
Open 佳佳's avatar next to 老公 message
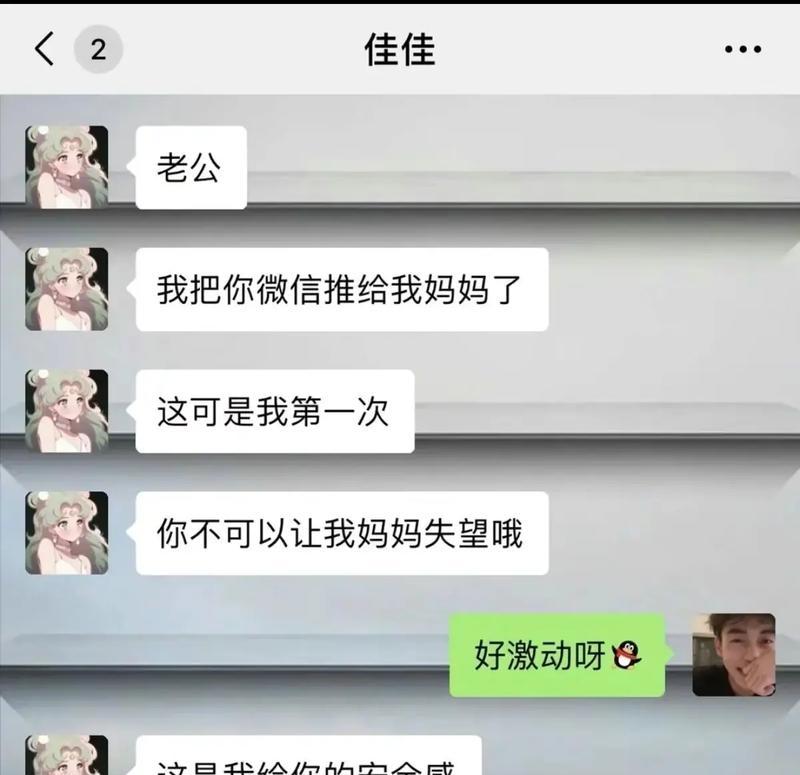click(67, 167)
